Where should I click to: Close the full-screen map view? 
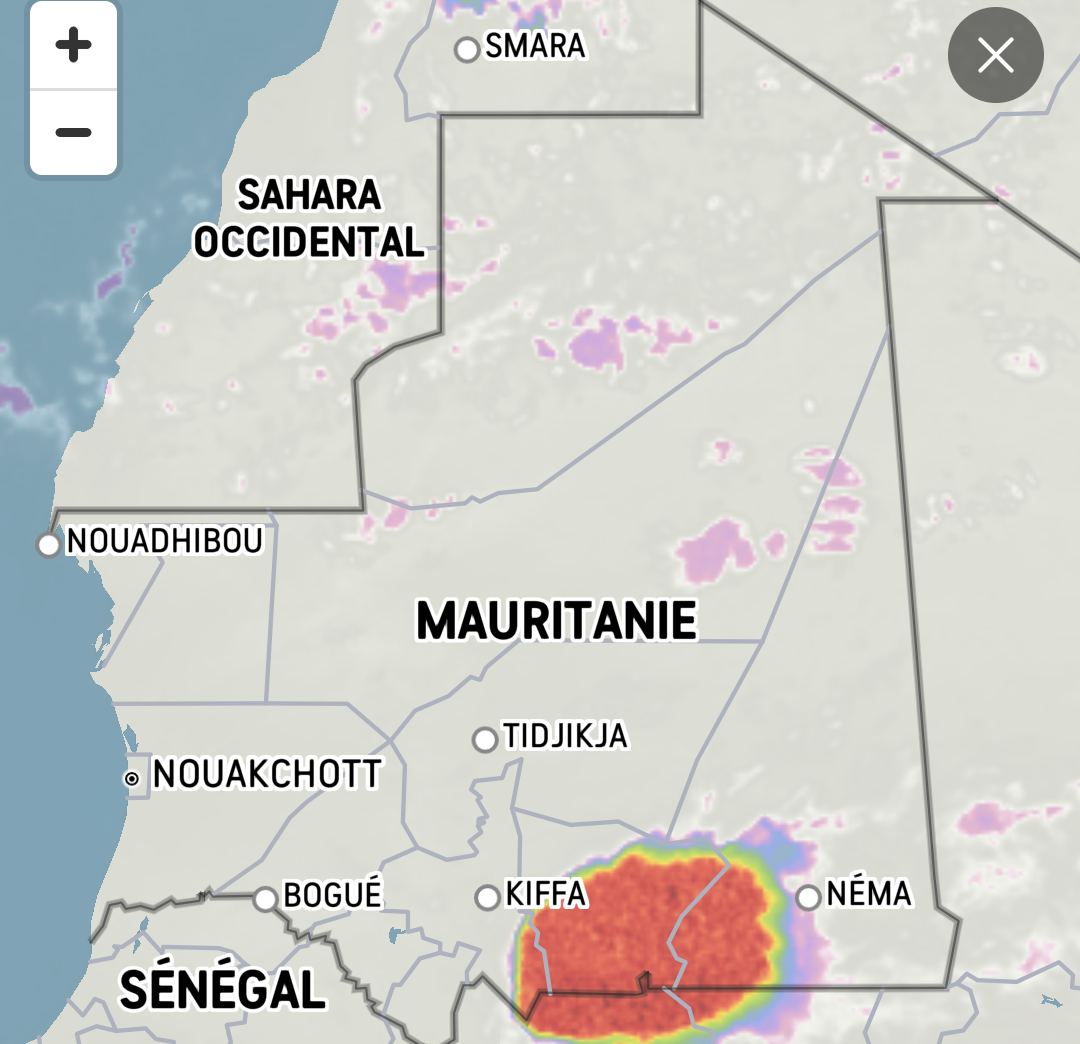(995, 55)
